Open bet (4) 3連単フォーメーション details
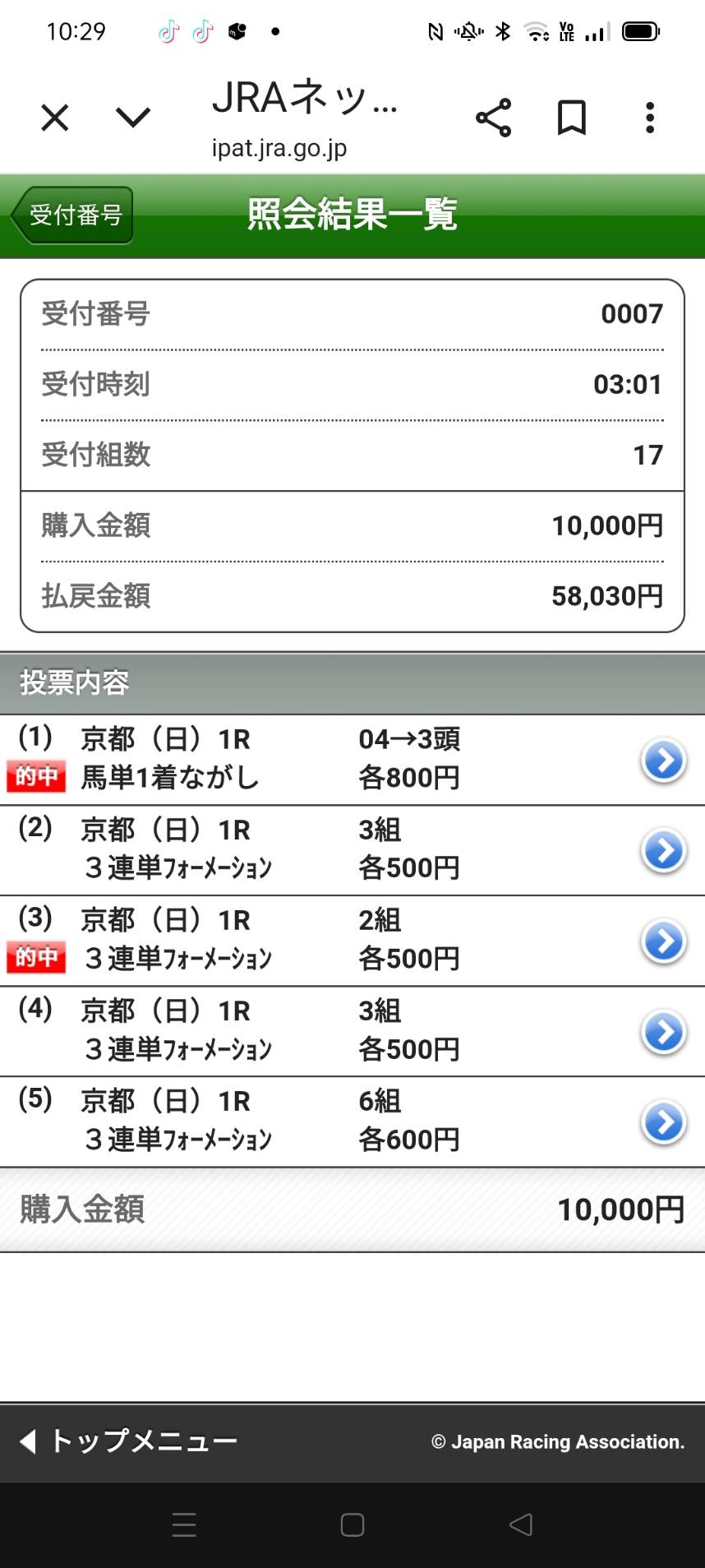 [663, 1032]
